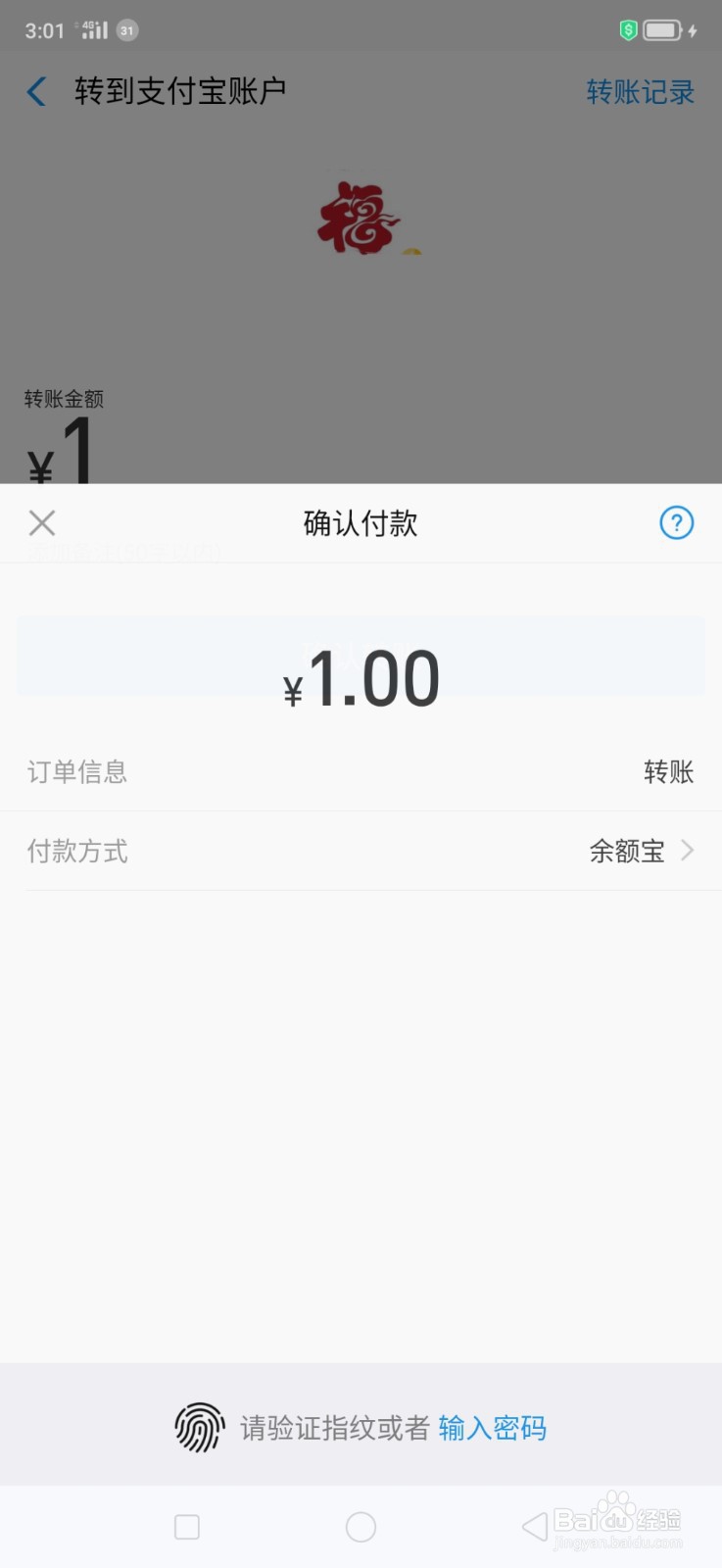Tap 输入密码 to enter password
Viewport: 722px width, 1568px height.
pos(493,1429)
